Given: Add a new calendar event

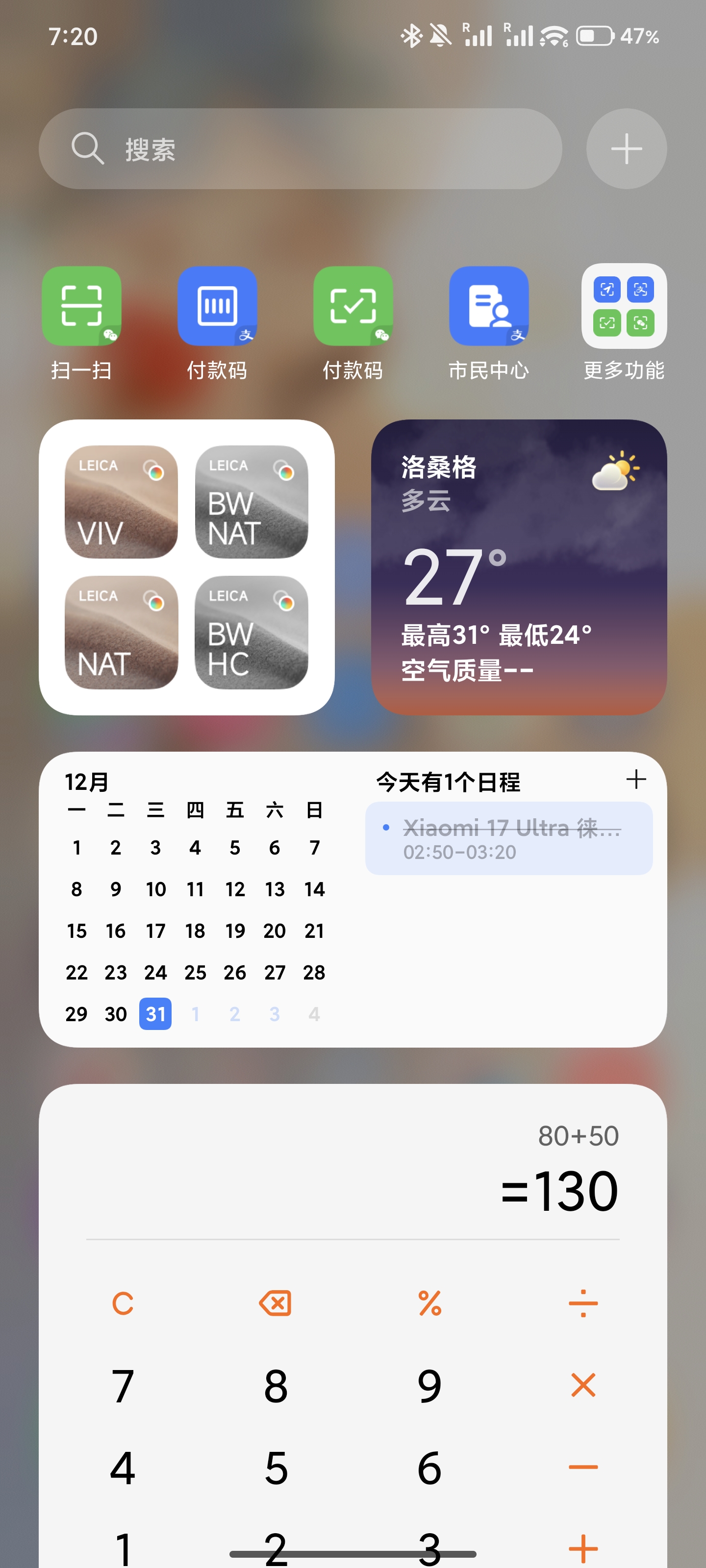Looking at the screenshot, I should (x=636, y=779).
